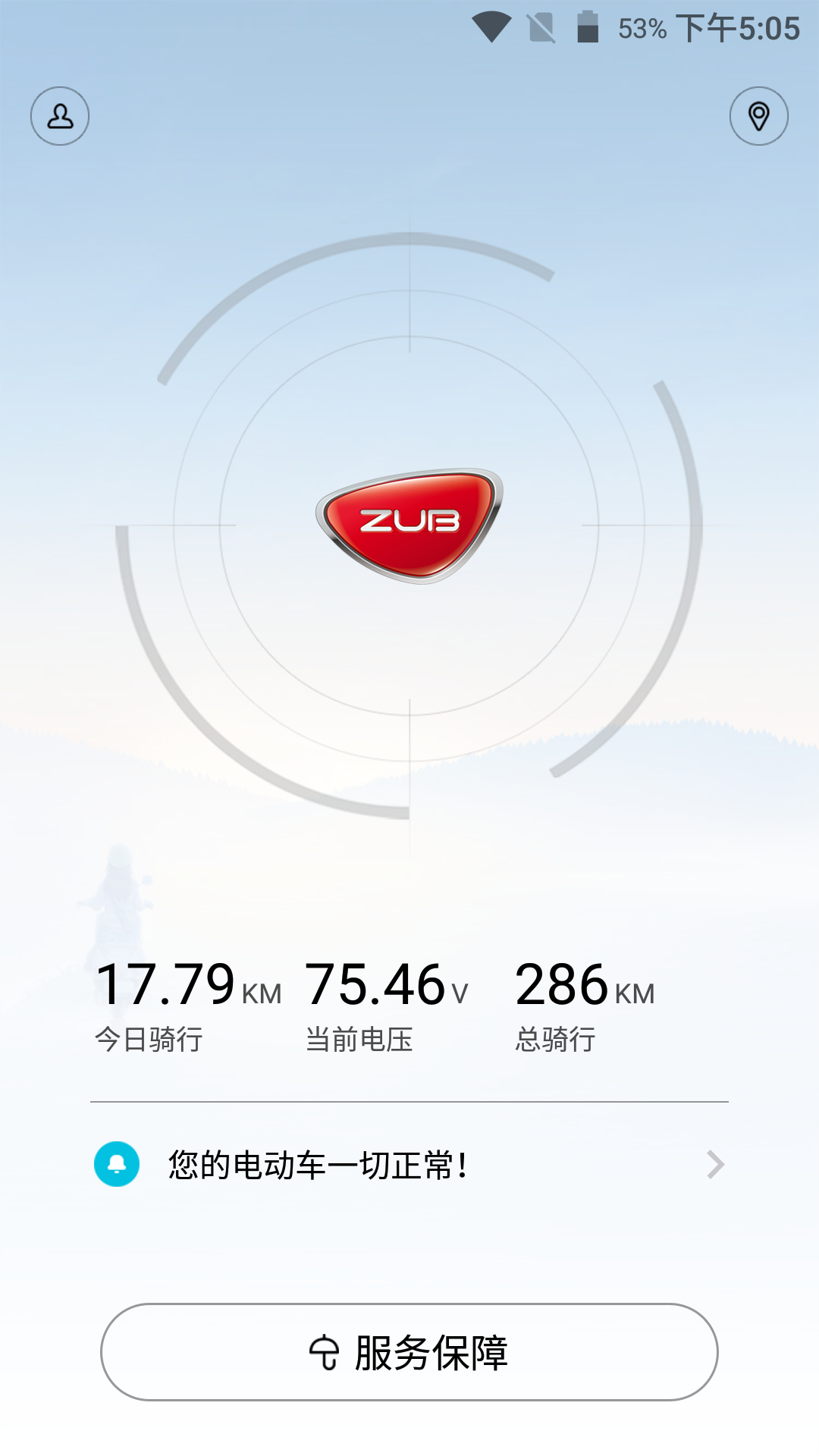Open the location pin icon

pyautogui.click(x=759, y=115)
